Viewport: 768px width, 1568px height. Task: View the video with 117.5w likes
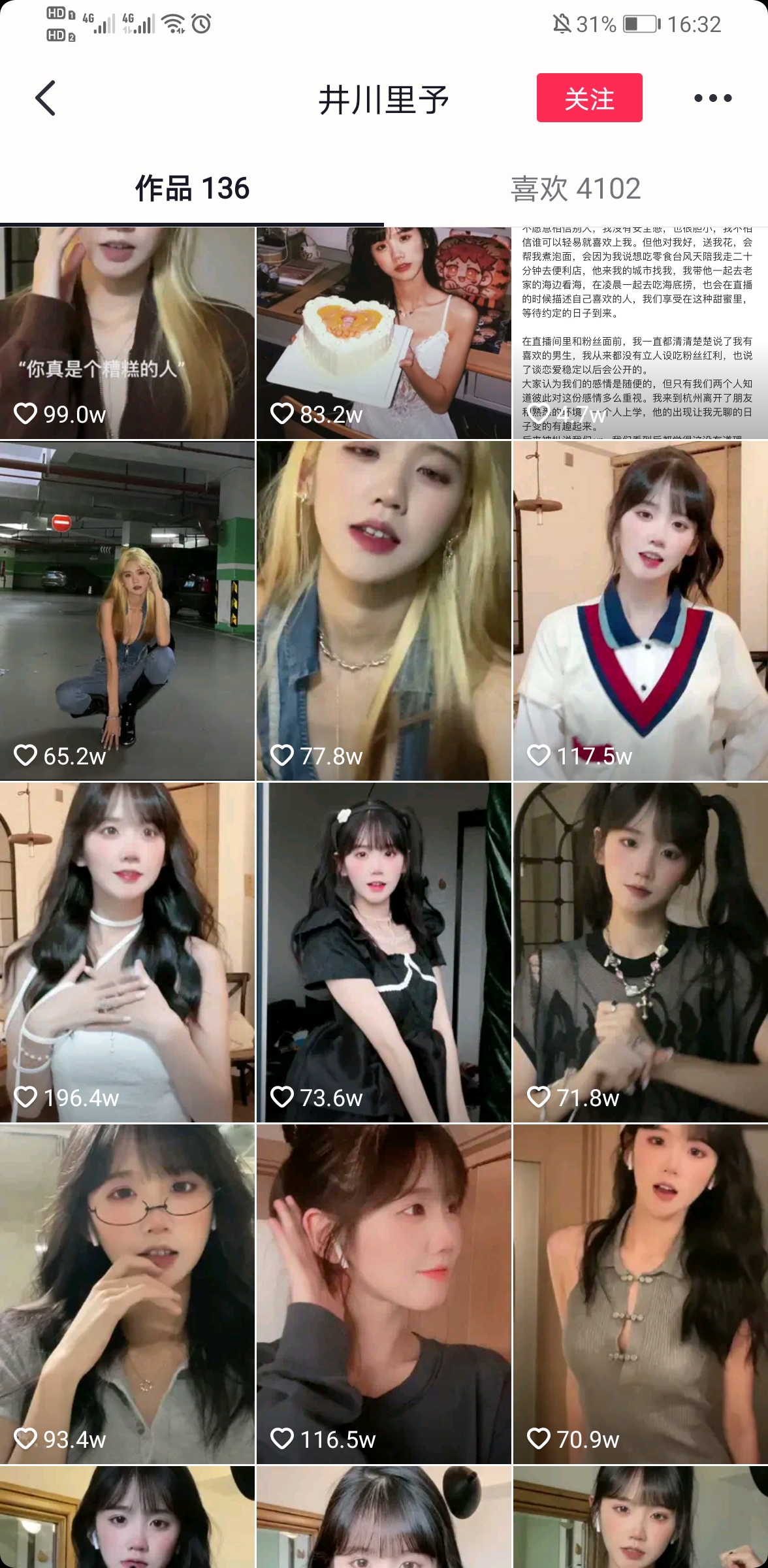(x=640, y=611)
